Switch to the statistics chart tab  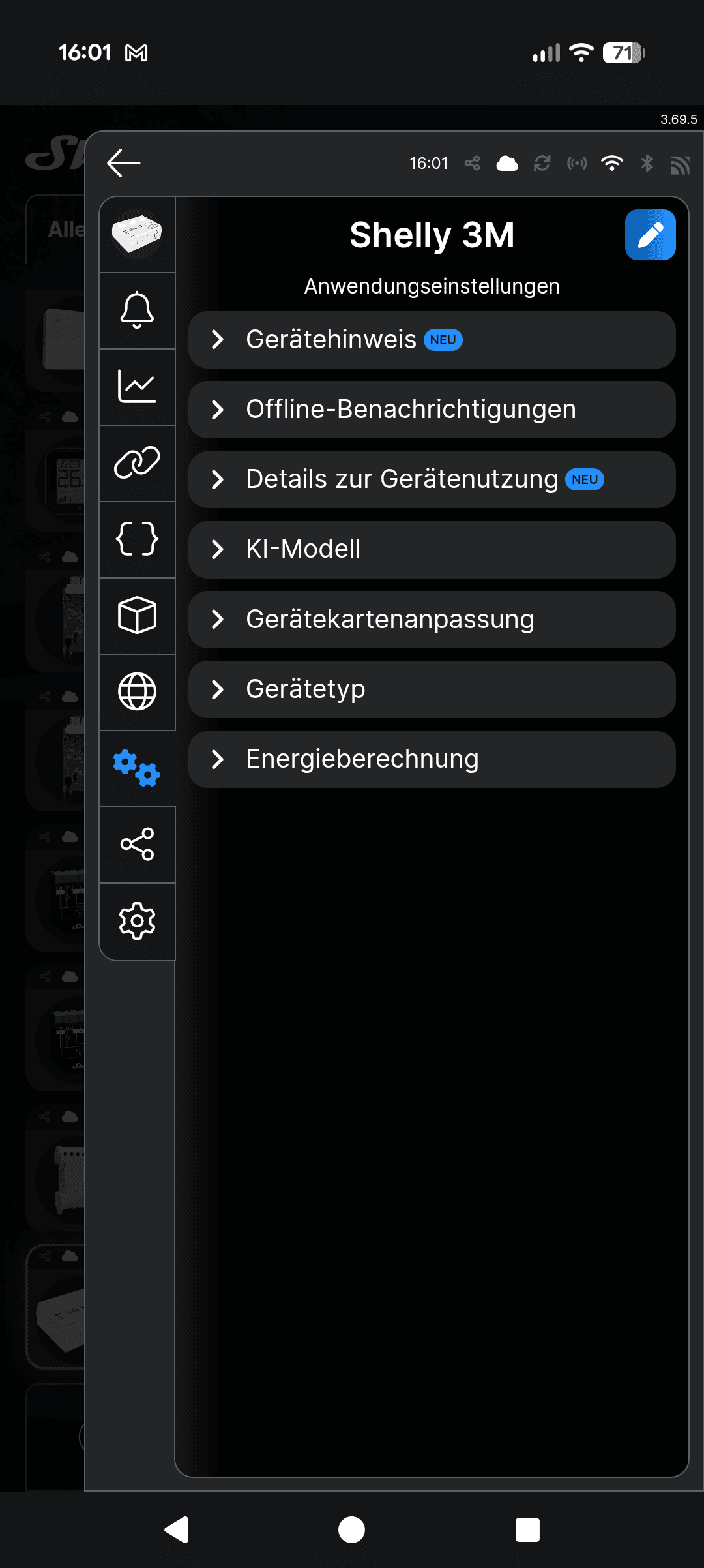137,387
